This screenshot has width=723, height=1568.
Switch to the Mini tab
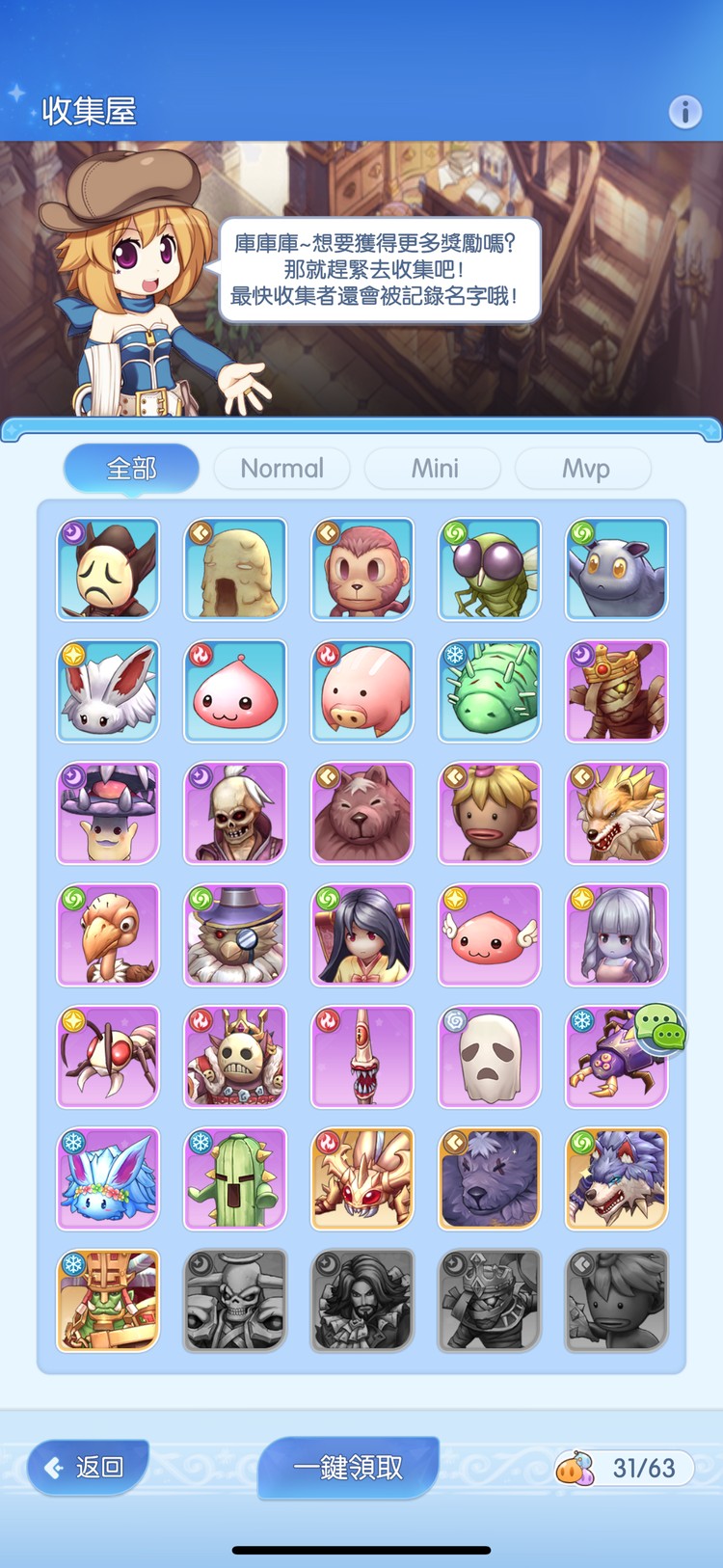(x=434, y=469)
